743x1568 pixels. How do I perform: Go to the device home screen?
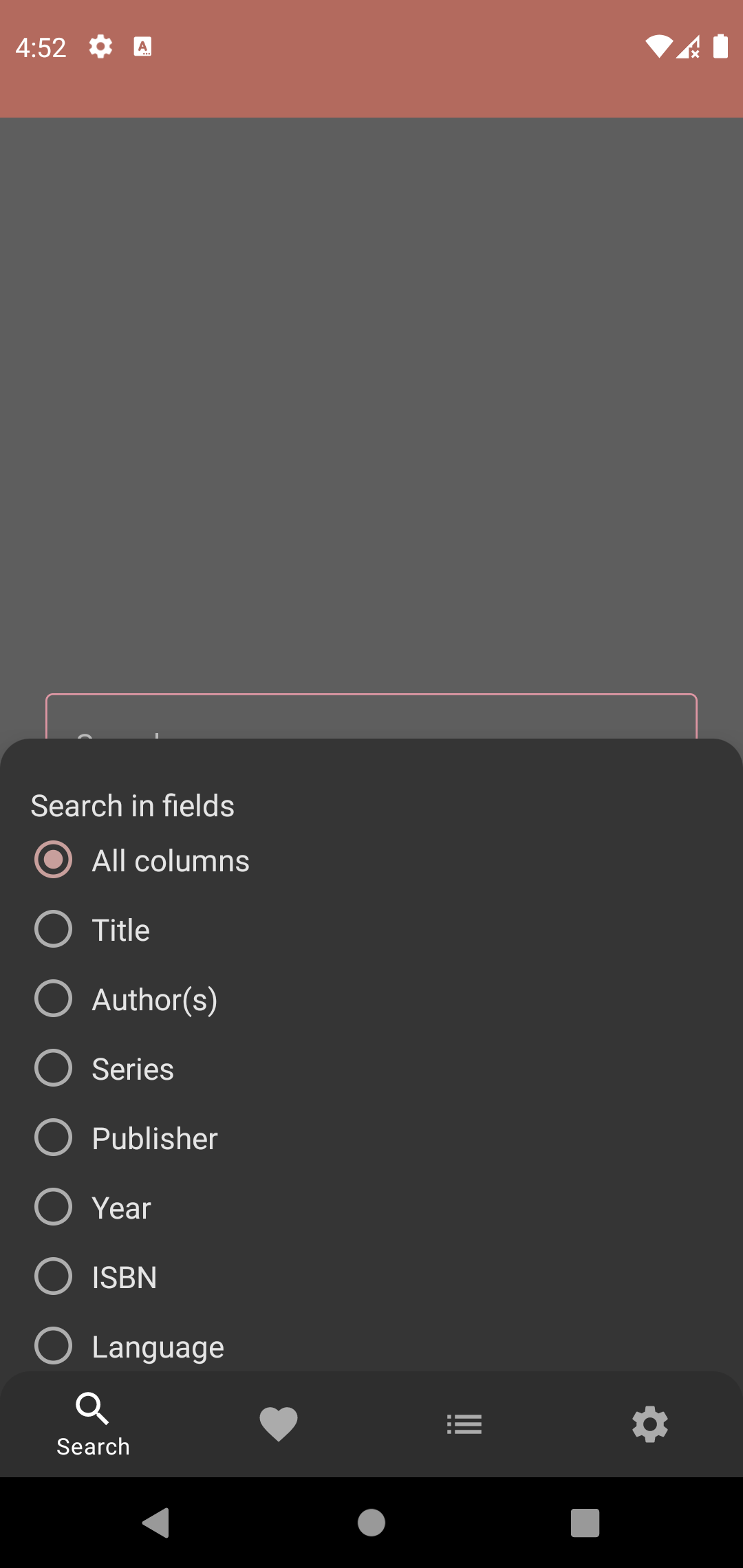click(x=371, y=1523)
